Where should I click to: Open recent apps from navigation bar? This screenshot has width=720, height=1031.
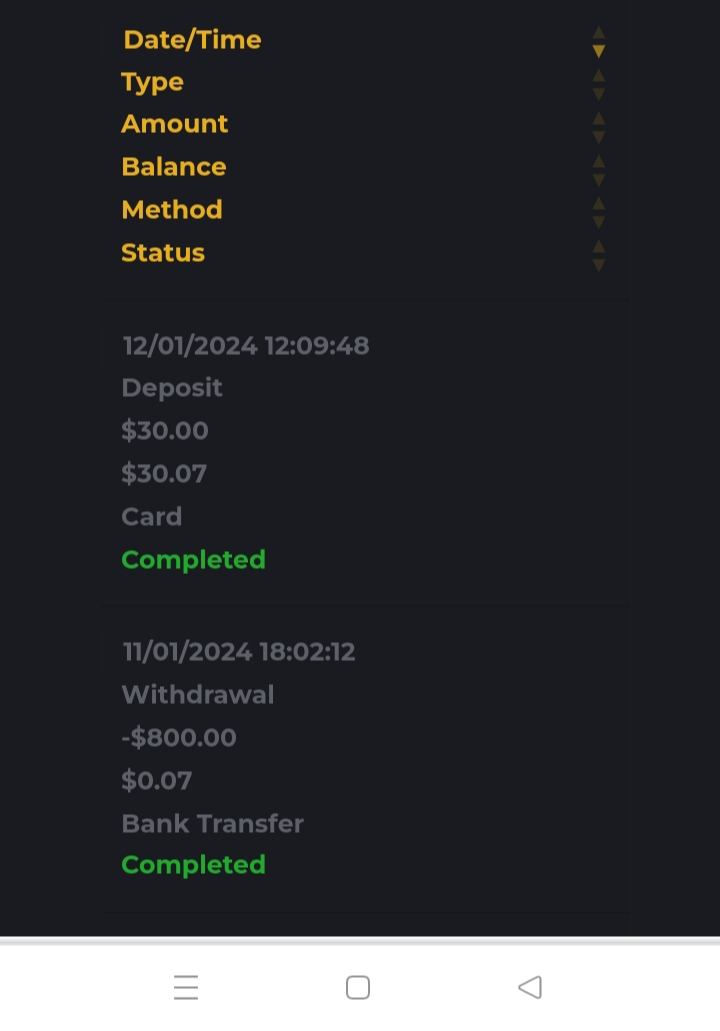(x=186, y=987)
